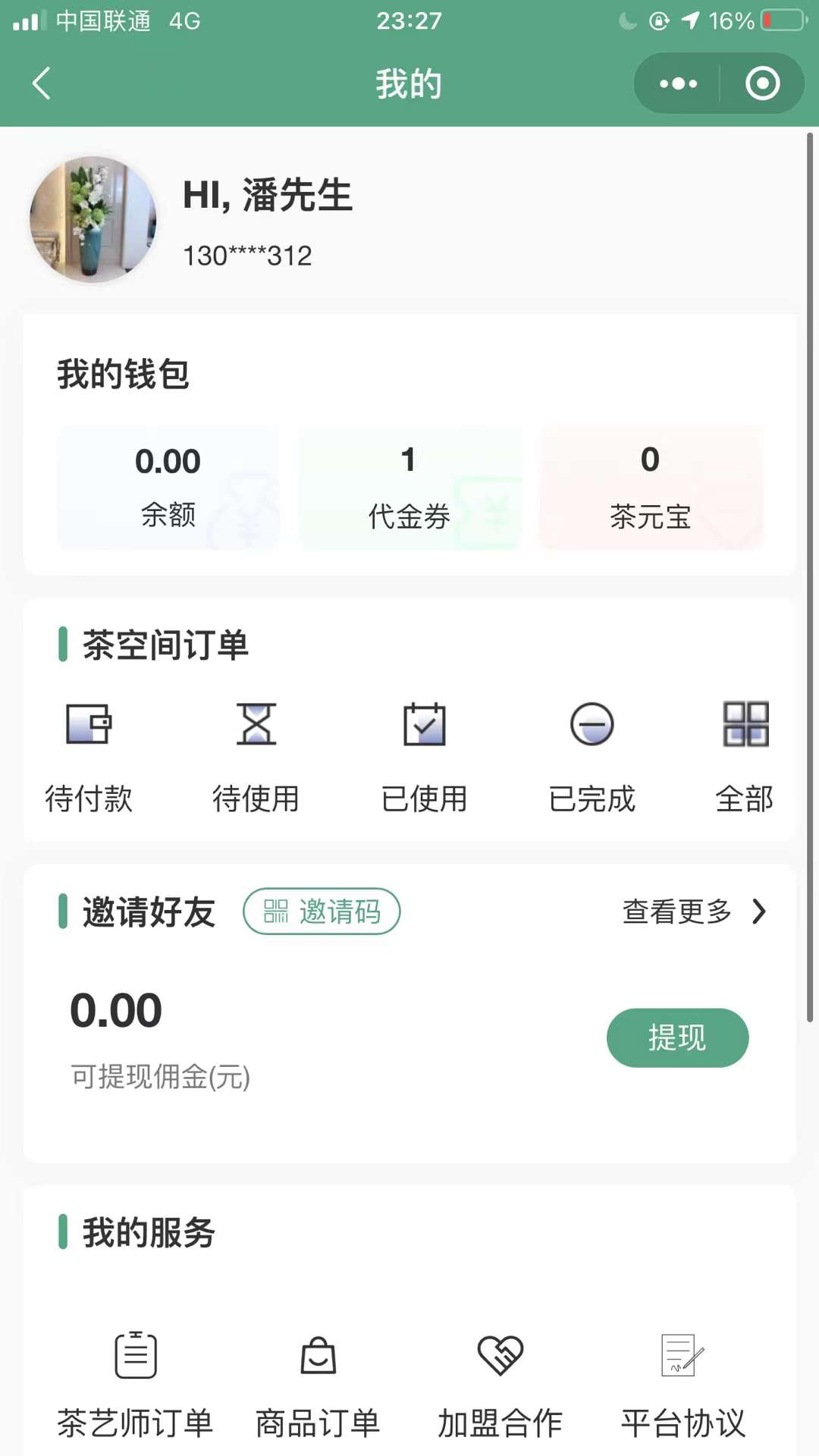The height and width of the screenshot is (1456, 819).
Task: Open profile avatar of 潘先生
Action: pos(93,219)
